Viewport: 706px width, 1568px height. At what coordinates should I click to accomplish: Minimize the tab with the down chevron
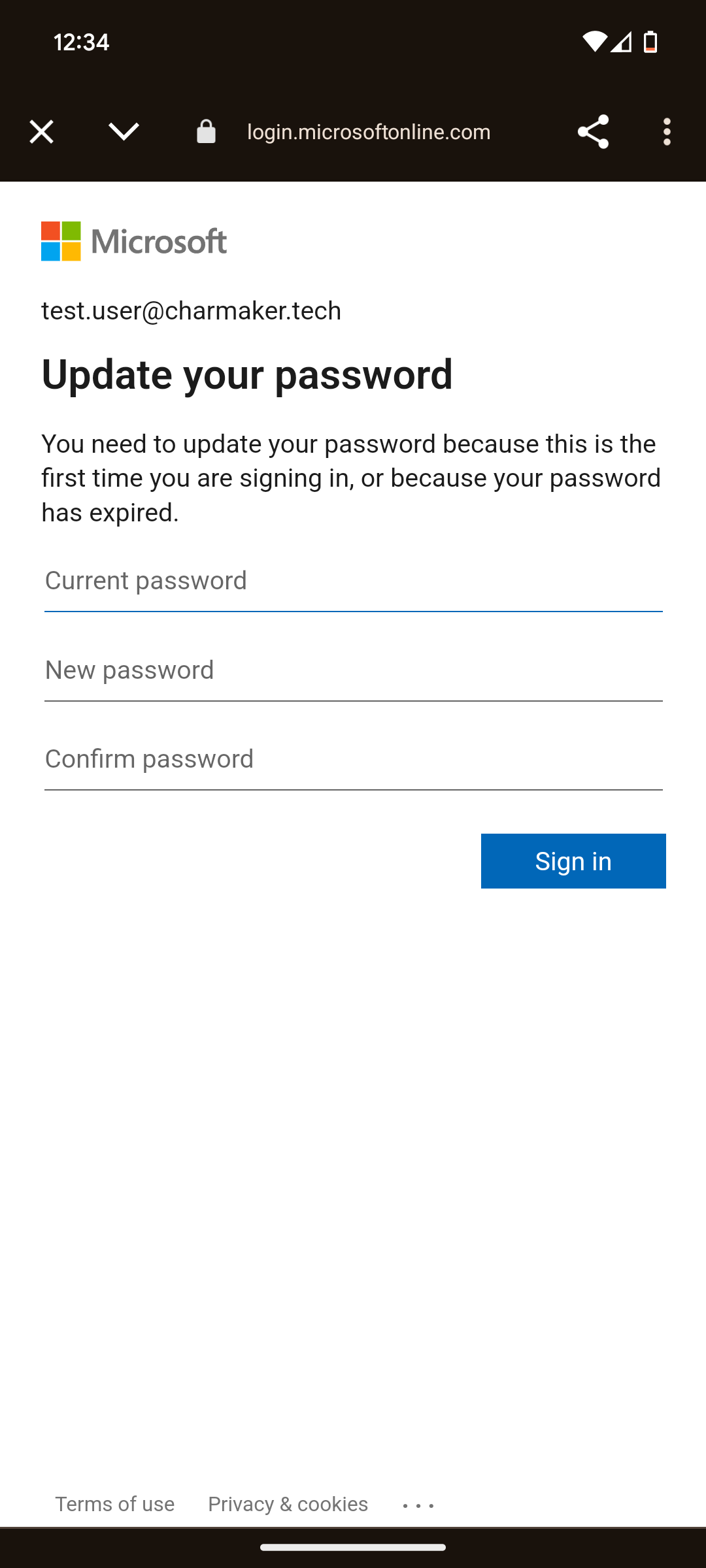coord(124,132)
